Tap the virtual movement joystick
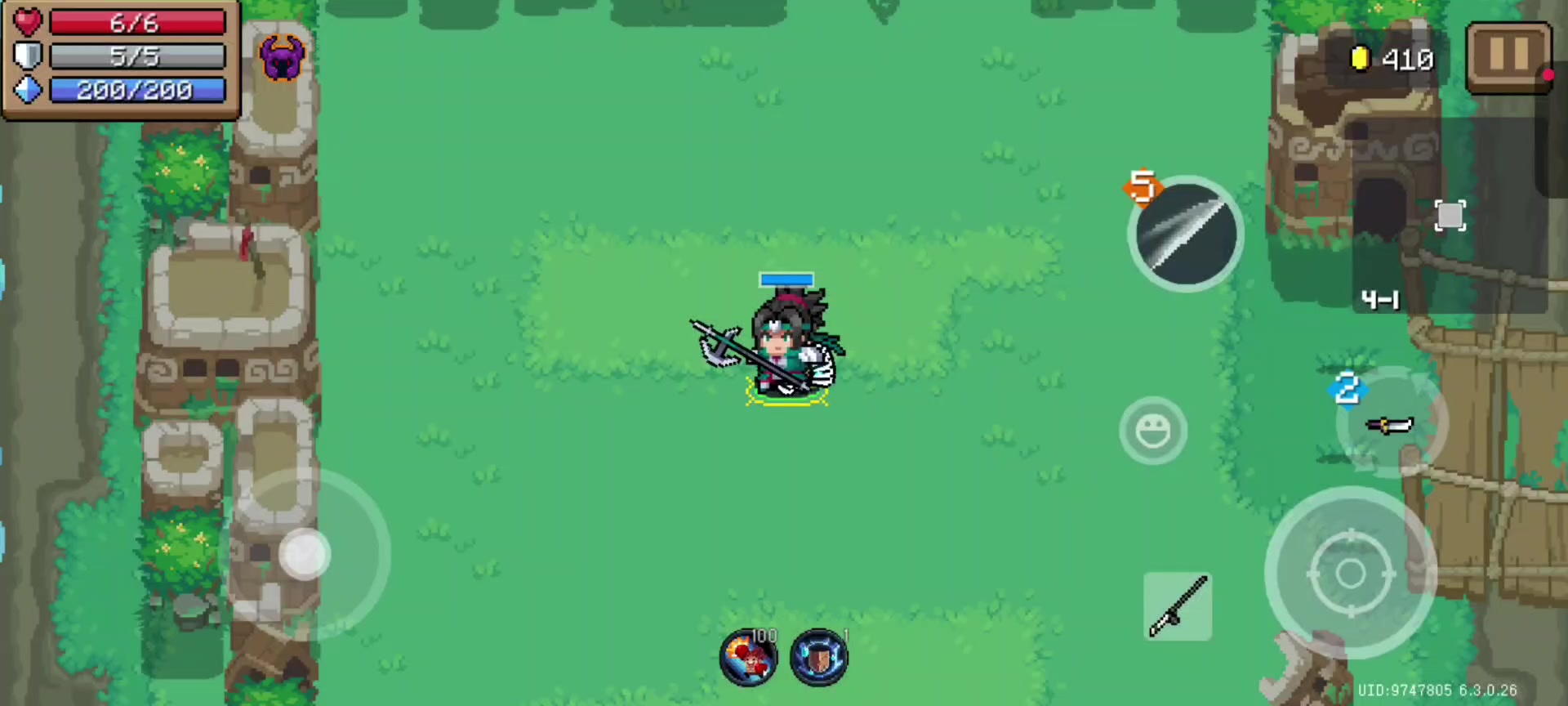Image resolution: width=1568 pixels, height=706 pixels. (x=305, y=554)
